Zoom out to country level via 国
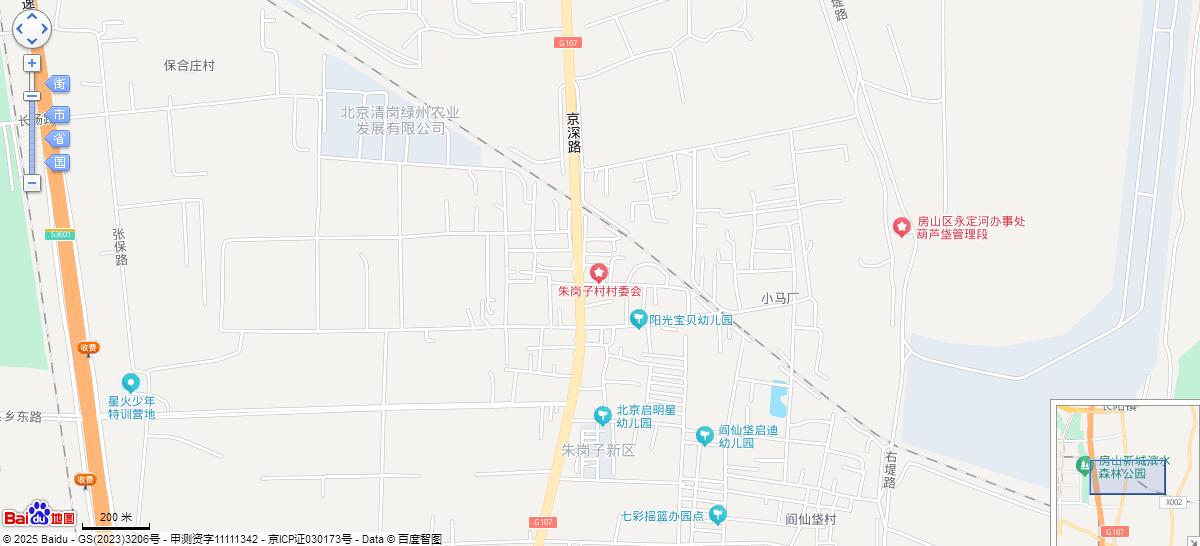The width and height of the screenshot is (1200, 546). click(x=60, y=162)
